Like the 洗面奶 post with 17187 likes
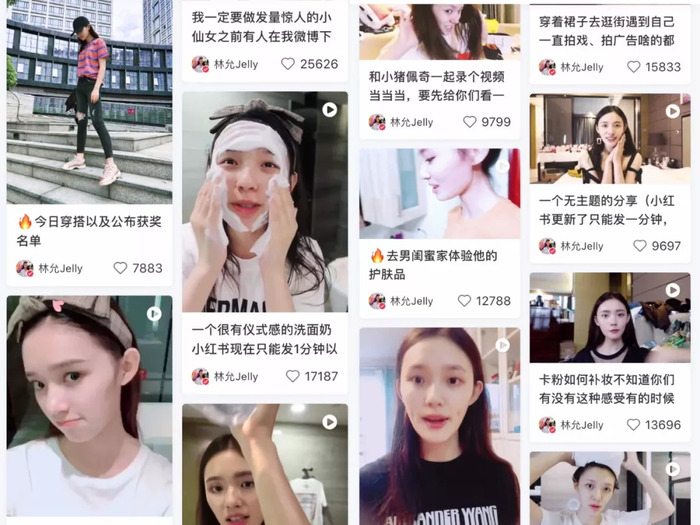The width and height of the screenshot is (700, 525). coord(293,376)
